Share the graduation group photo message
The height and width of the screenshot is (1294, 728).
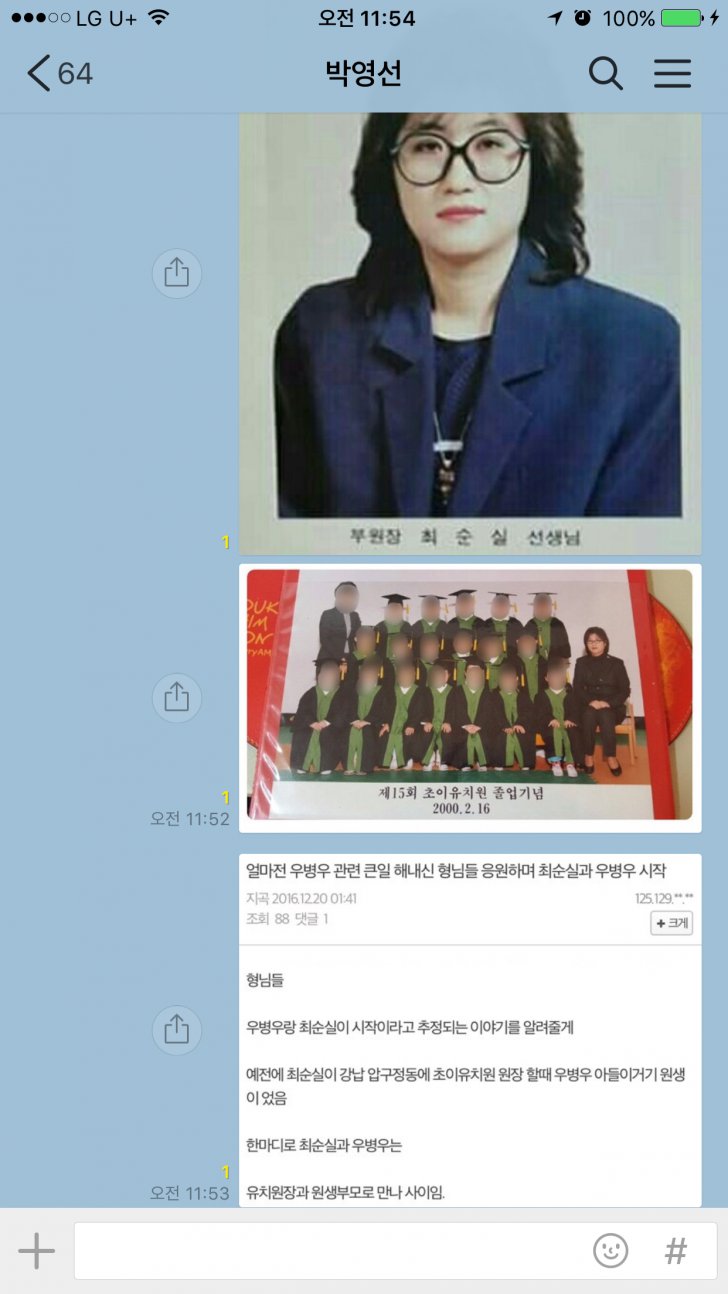tap(176, 697)
